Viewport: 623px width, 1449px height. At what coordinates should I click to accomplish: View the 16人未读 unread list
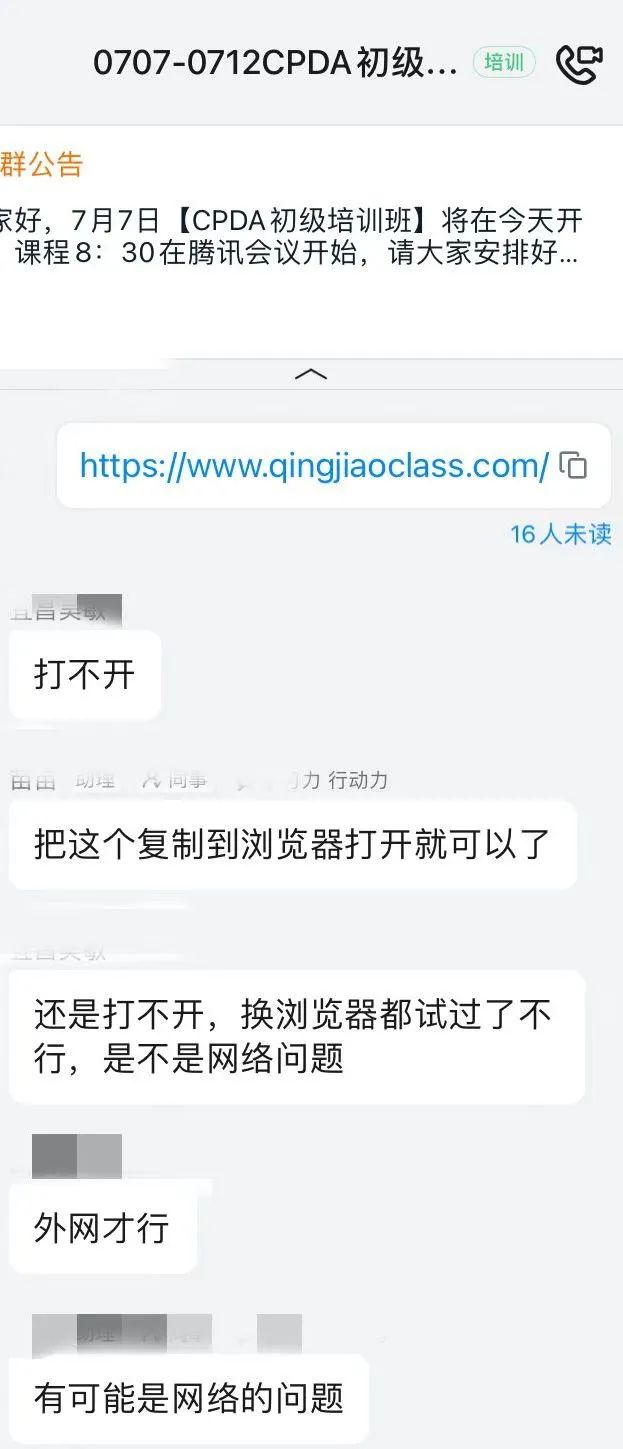pos(560,534)
